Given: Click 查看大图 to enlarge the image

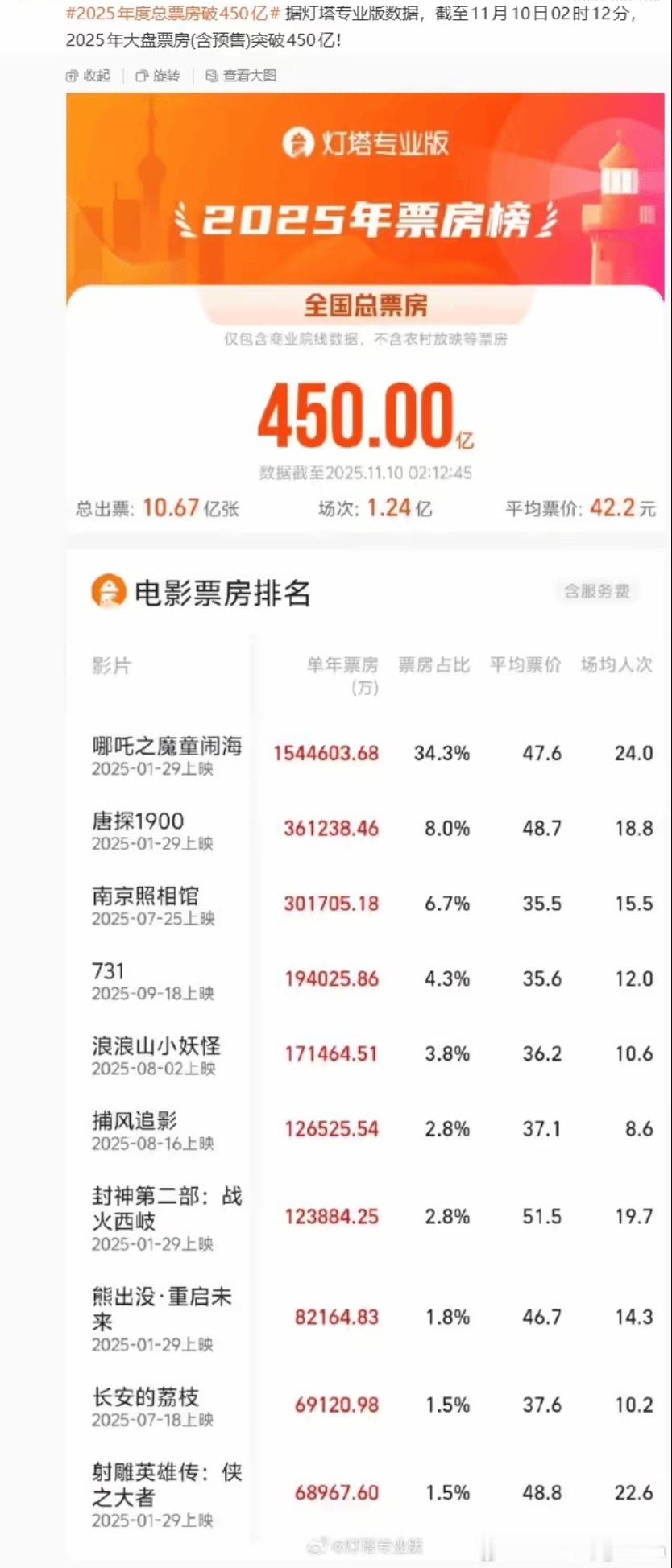Looking at the screenshot, I should click(x=242, y=77).
